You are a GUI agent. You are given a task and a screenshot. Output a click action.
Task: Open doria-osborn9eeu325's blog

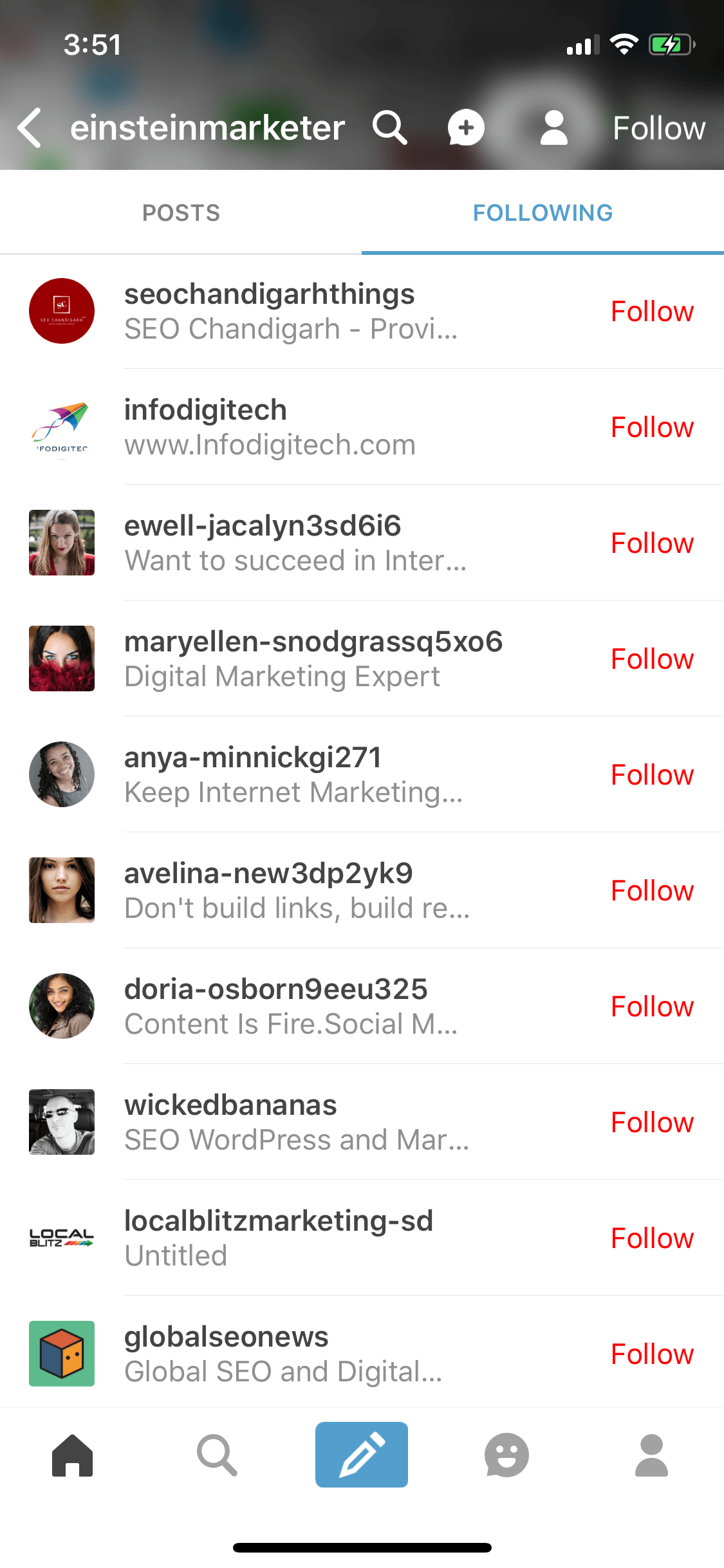pos(362,1006)
